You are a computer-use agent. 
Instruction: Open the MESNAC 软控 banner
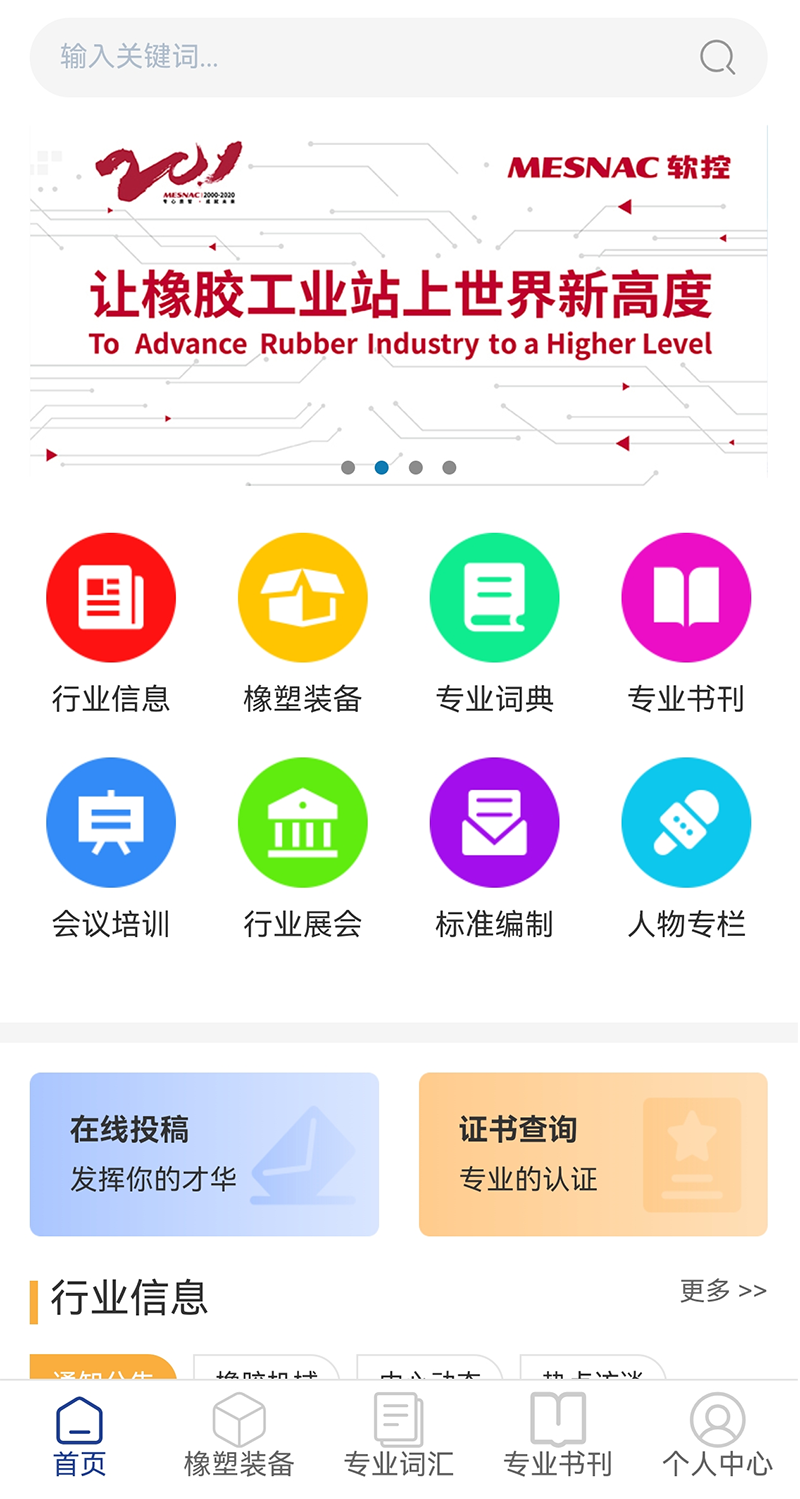click(399, 301)
